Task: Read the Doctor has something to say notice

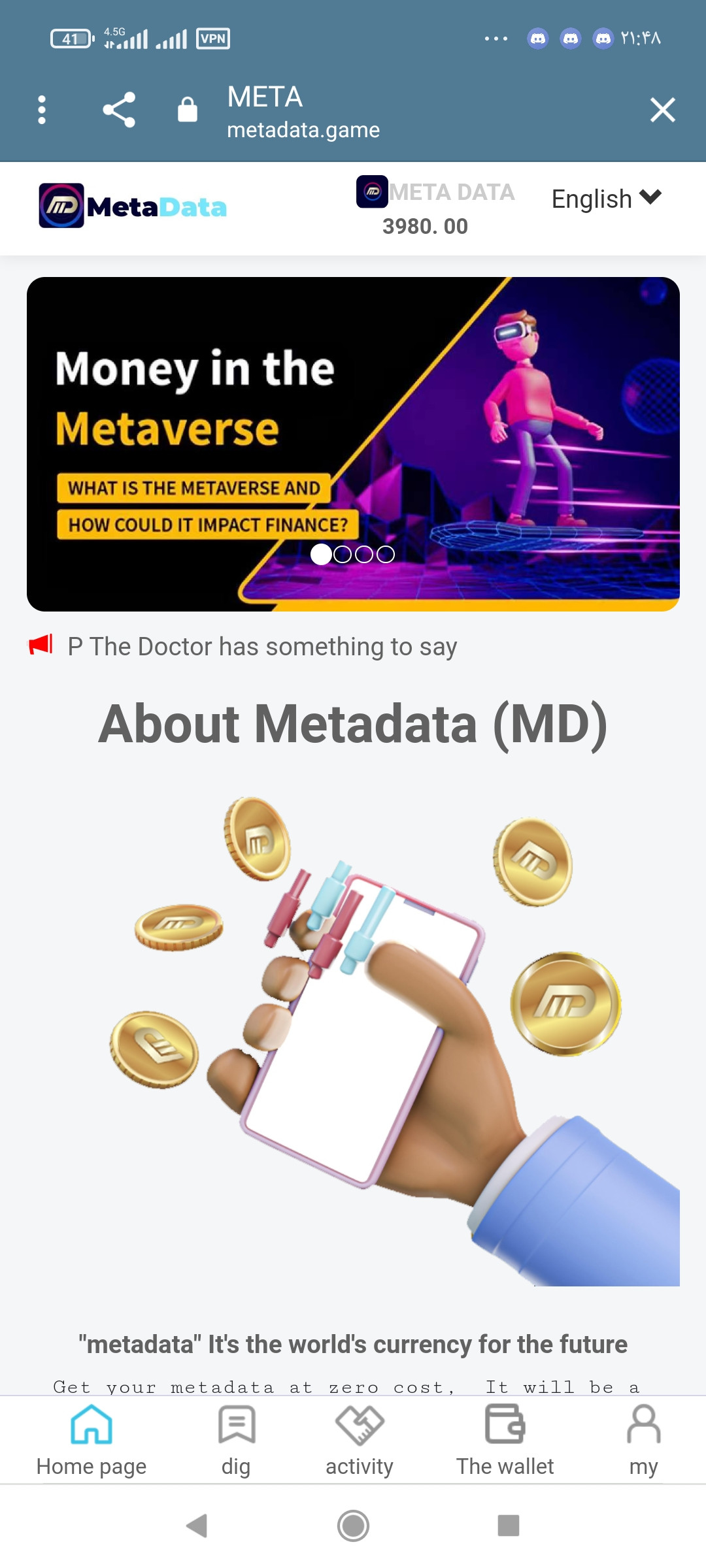Action: 262,646
